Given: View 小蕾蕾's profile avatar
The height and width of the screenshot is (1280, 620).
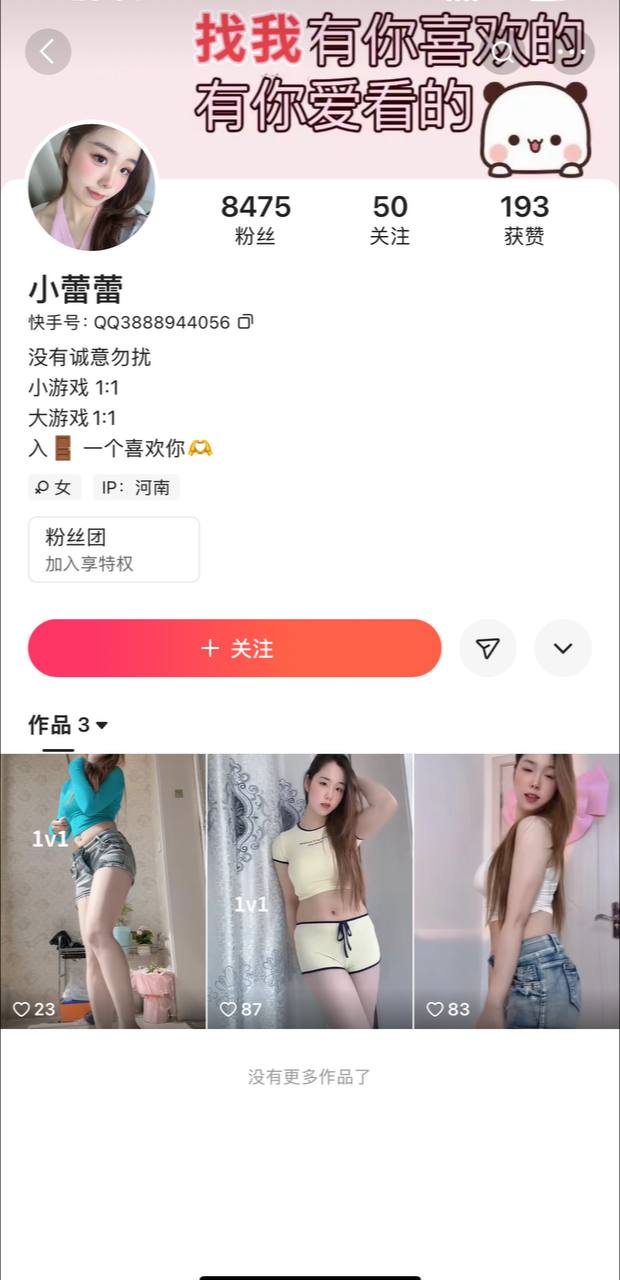Looking at the screenshot, I should pyautogui.click(x=91, y=187).
